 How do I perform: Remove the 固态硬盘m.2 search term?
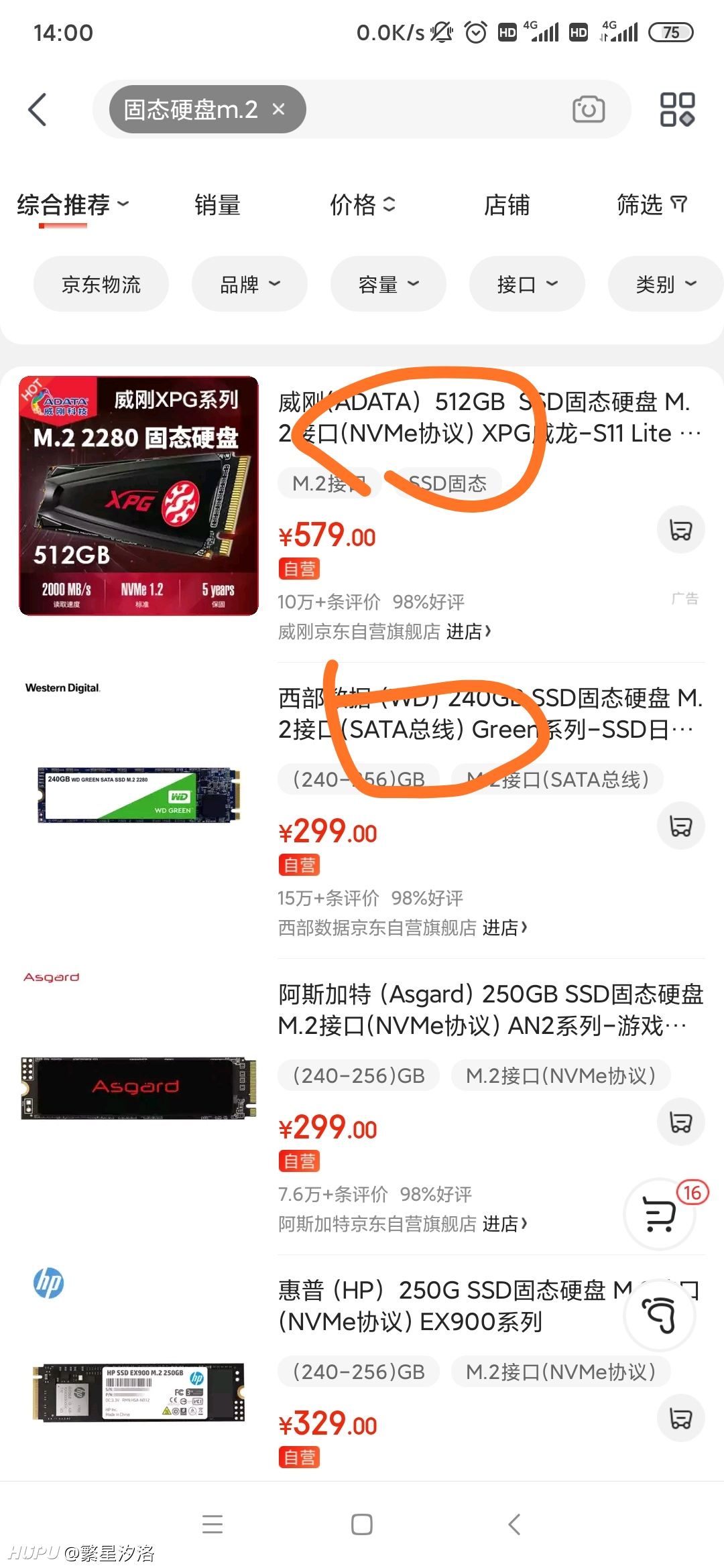point(279,109)
